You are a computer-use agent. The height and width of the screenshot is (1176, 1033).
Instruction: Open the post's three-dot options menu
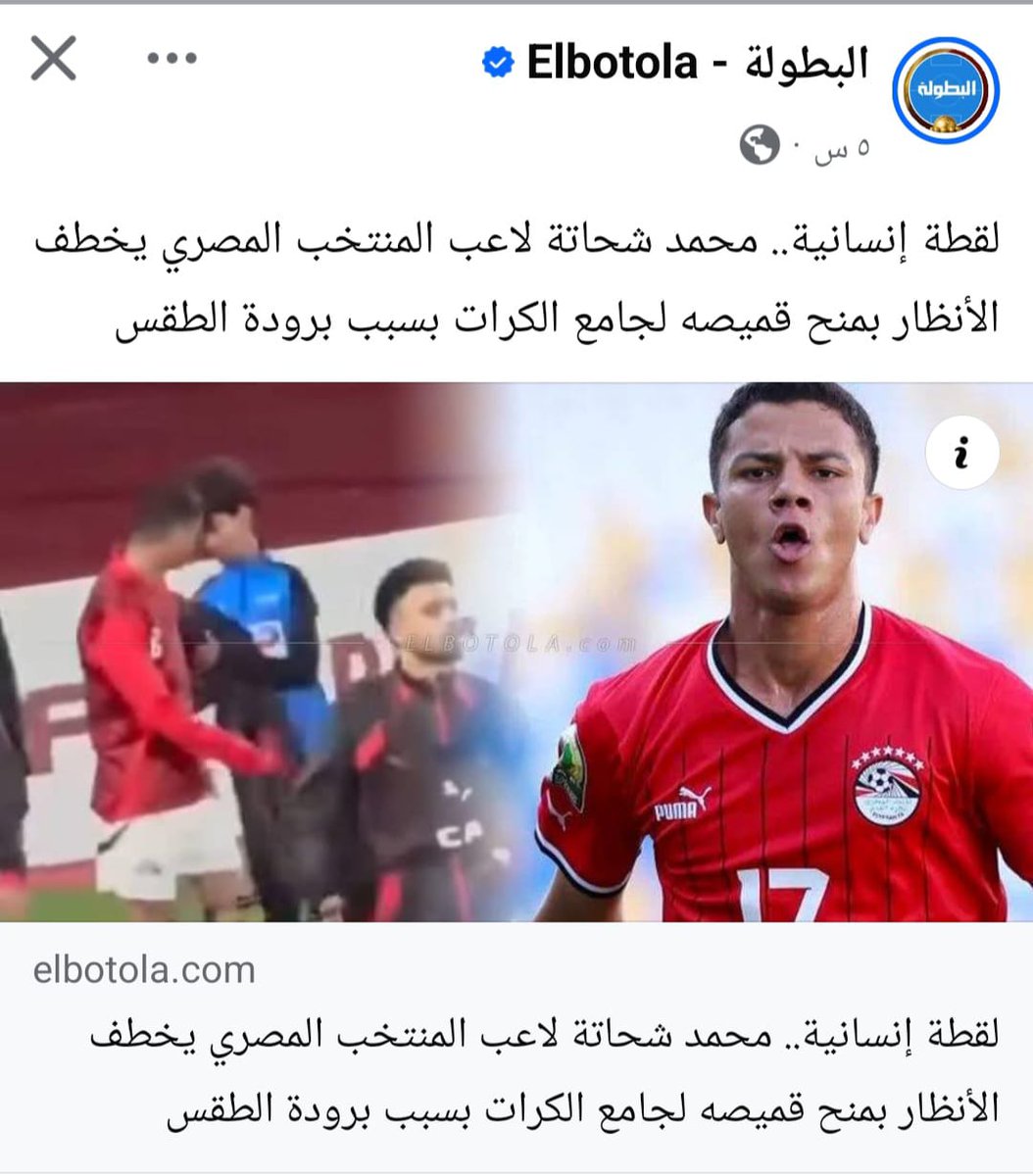point(172,60)
